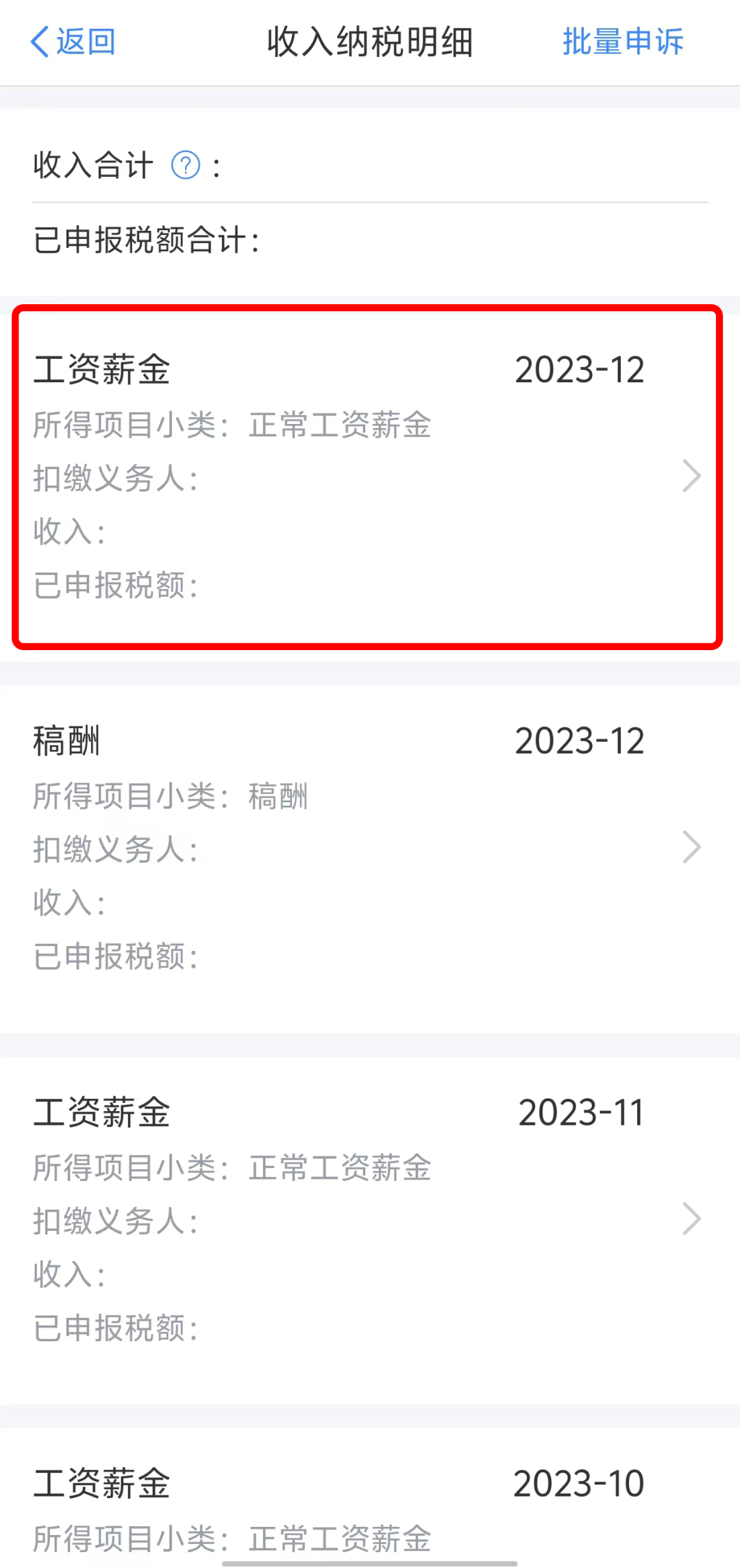Open 工资薪金 record for 2023-12
The height and width of the screenshot is (1568, 740).
coord(369,477)
